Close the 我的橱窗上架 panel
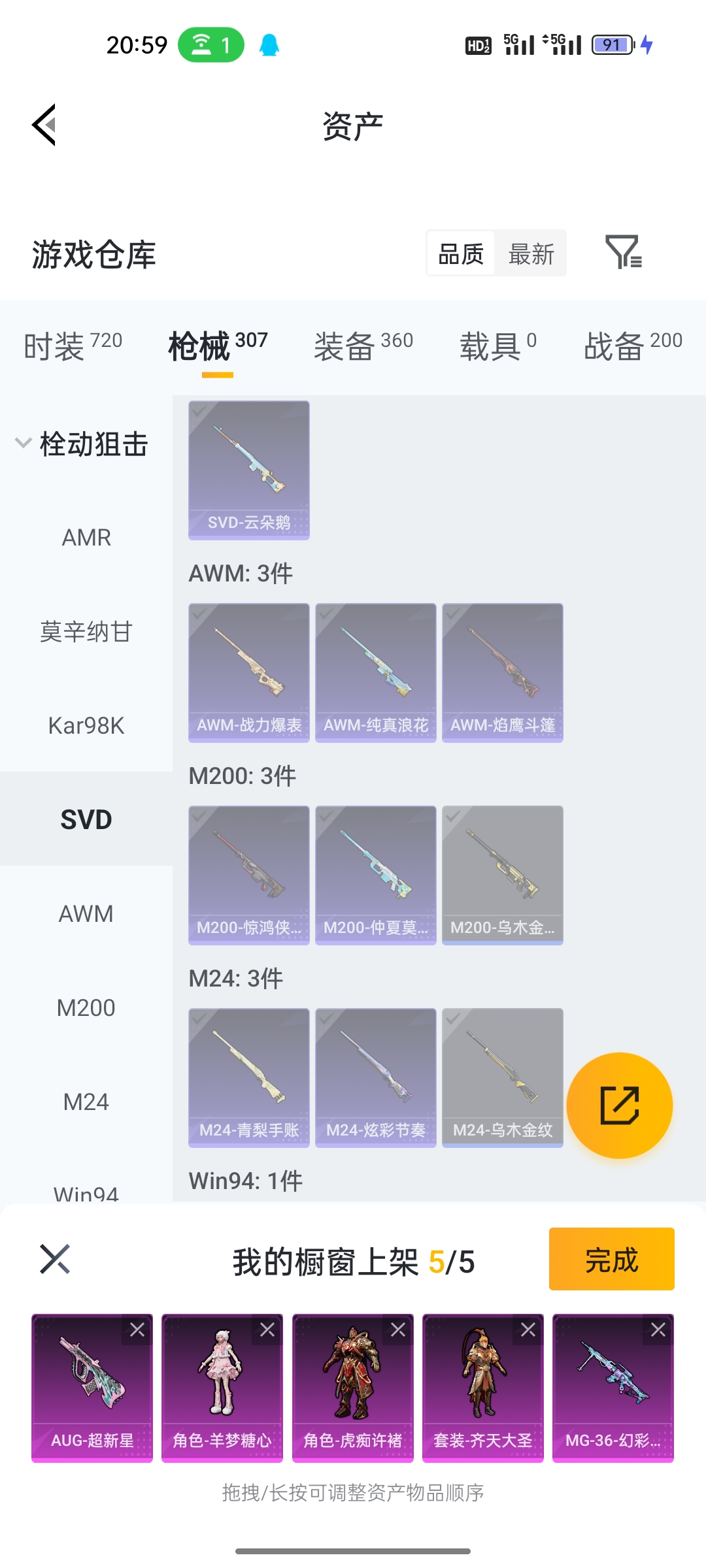Screen dimensions: 706x1568 tap(55, 1259)
